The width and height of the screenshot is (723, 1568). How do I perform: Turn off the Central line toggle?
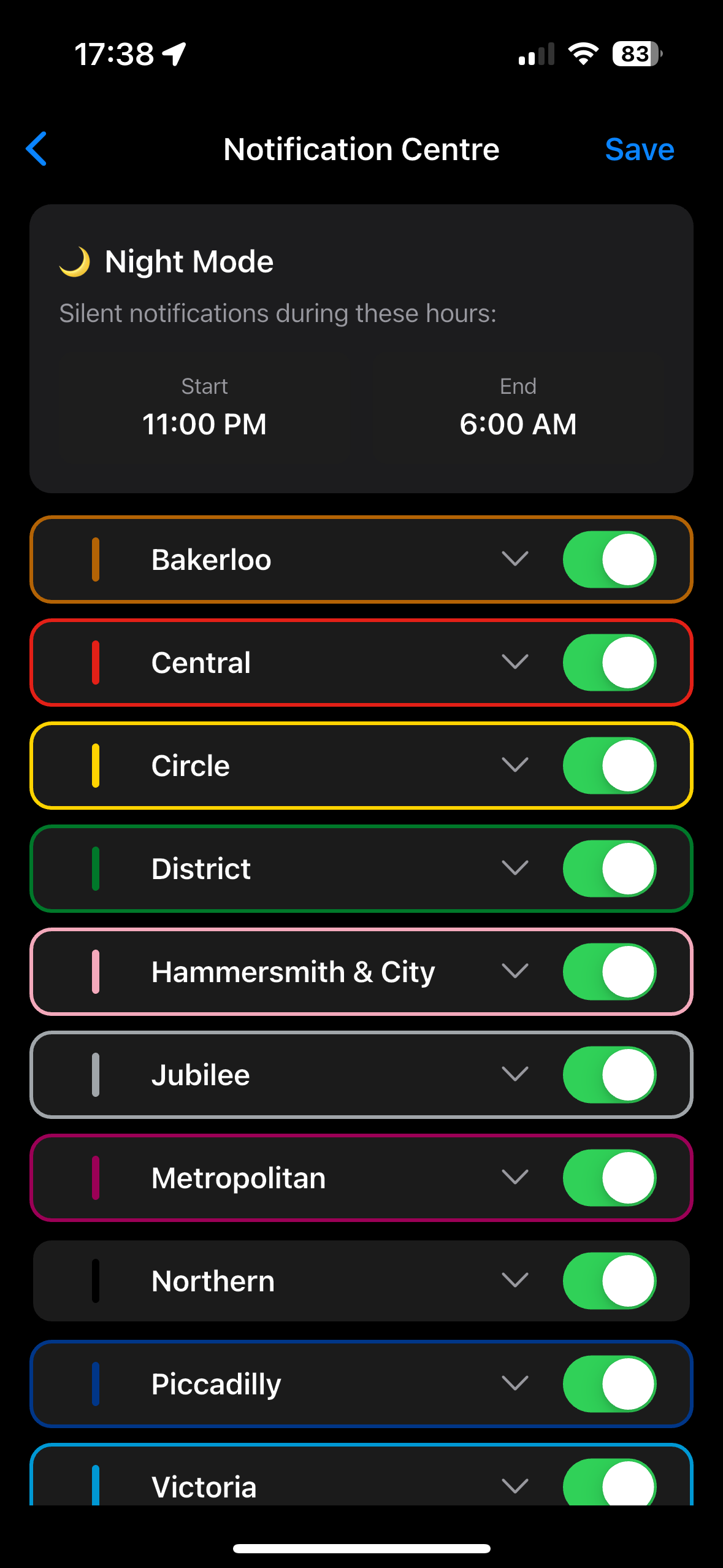pyautogui.click(x=610, y=662)
